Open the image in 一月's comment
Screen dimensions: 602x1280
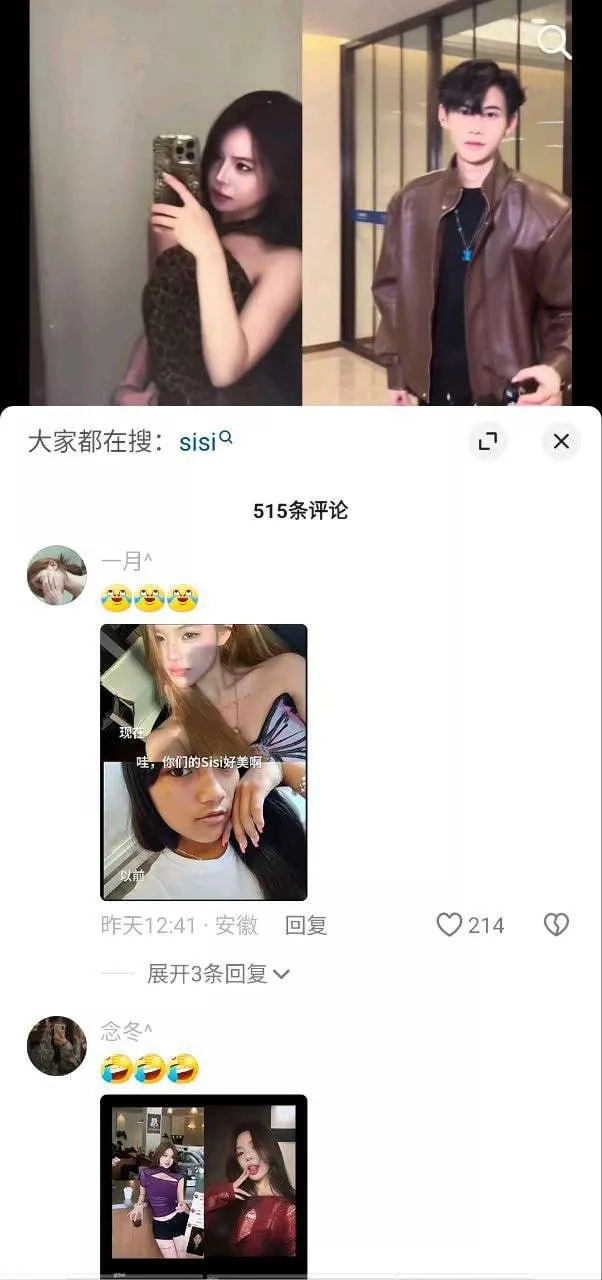point(204,762)
